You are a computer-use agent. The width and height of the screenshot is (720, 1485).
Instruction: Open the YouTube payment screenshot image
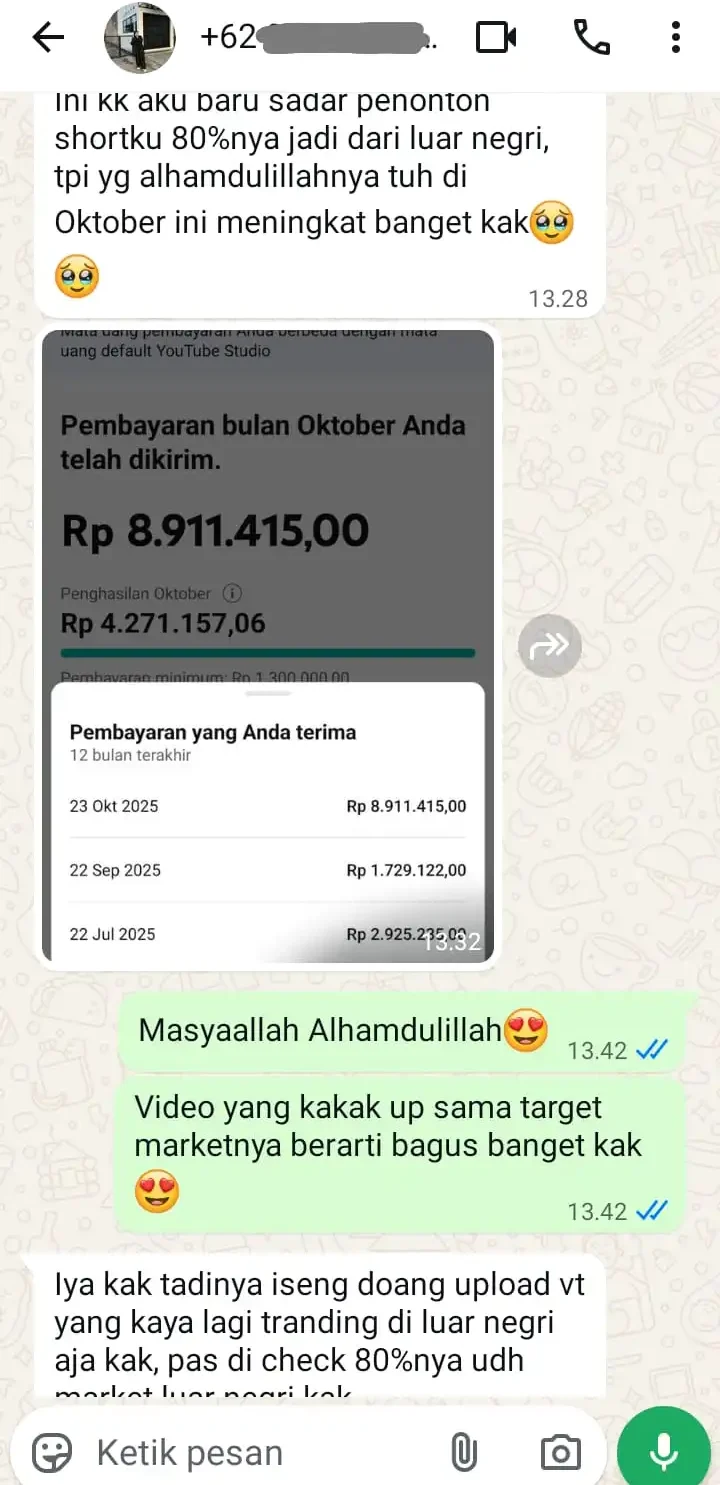pos(268,645)
